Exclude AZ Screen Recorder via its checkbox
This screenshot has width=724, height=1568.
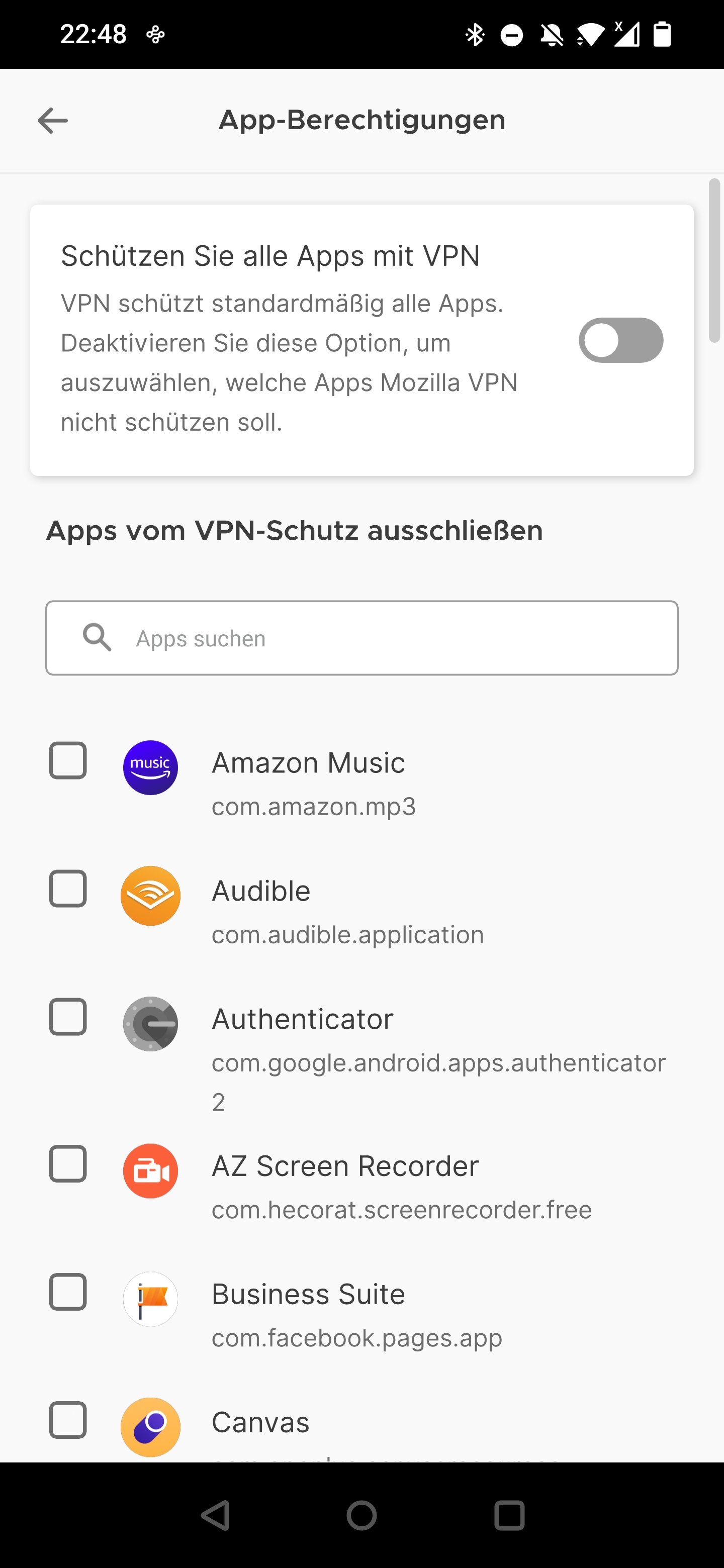pyautogui.click(x=67, y=1164)
